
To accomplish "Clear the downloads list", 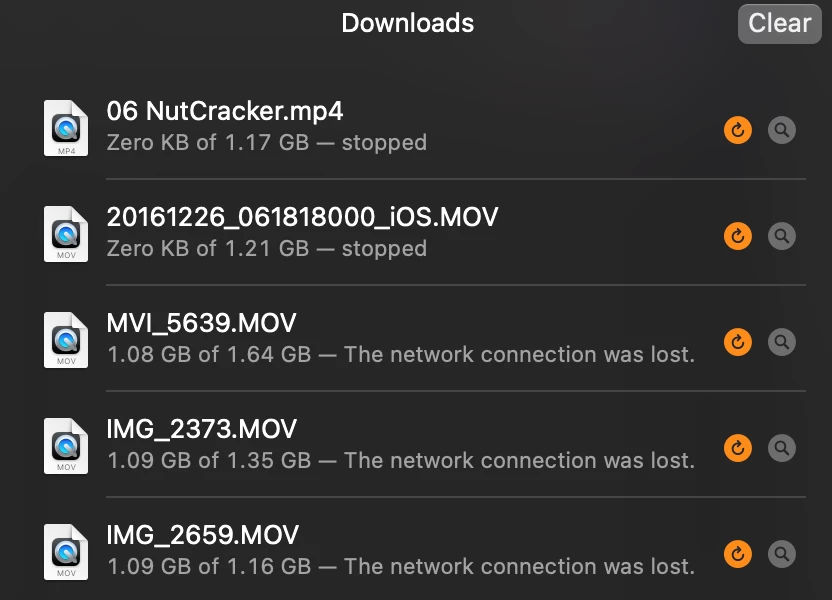I will tap(779, 23).
